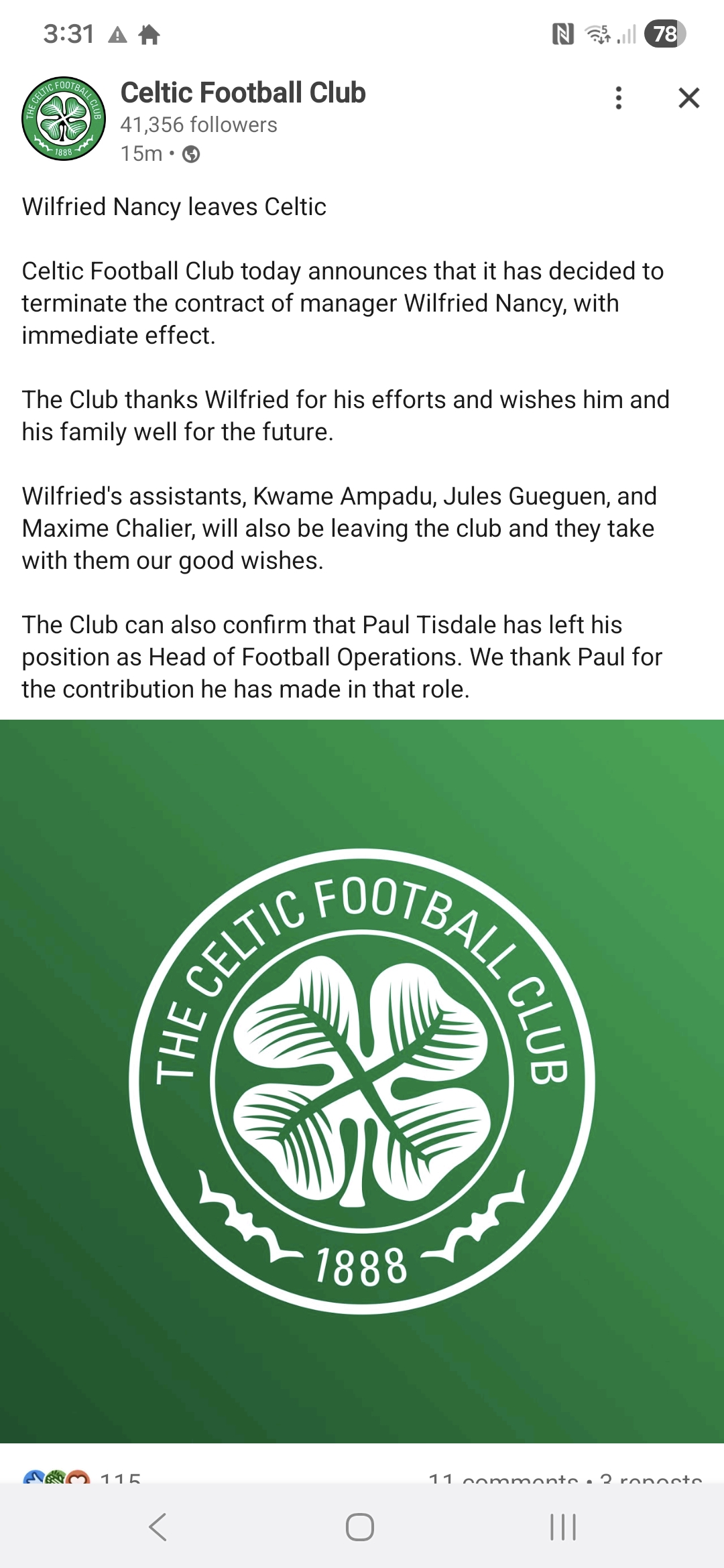Open the Celtic crest image attached to post

(362, 1080)
